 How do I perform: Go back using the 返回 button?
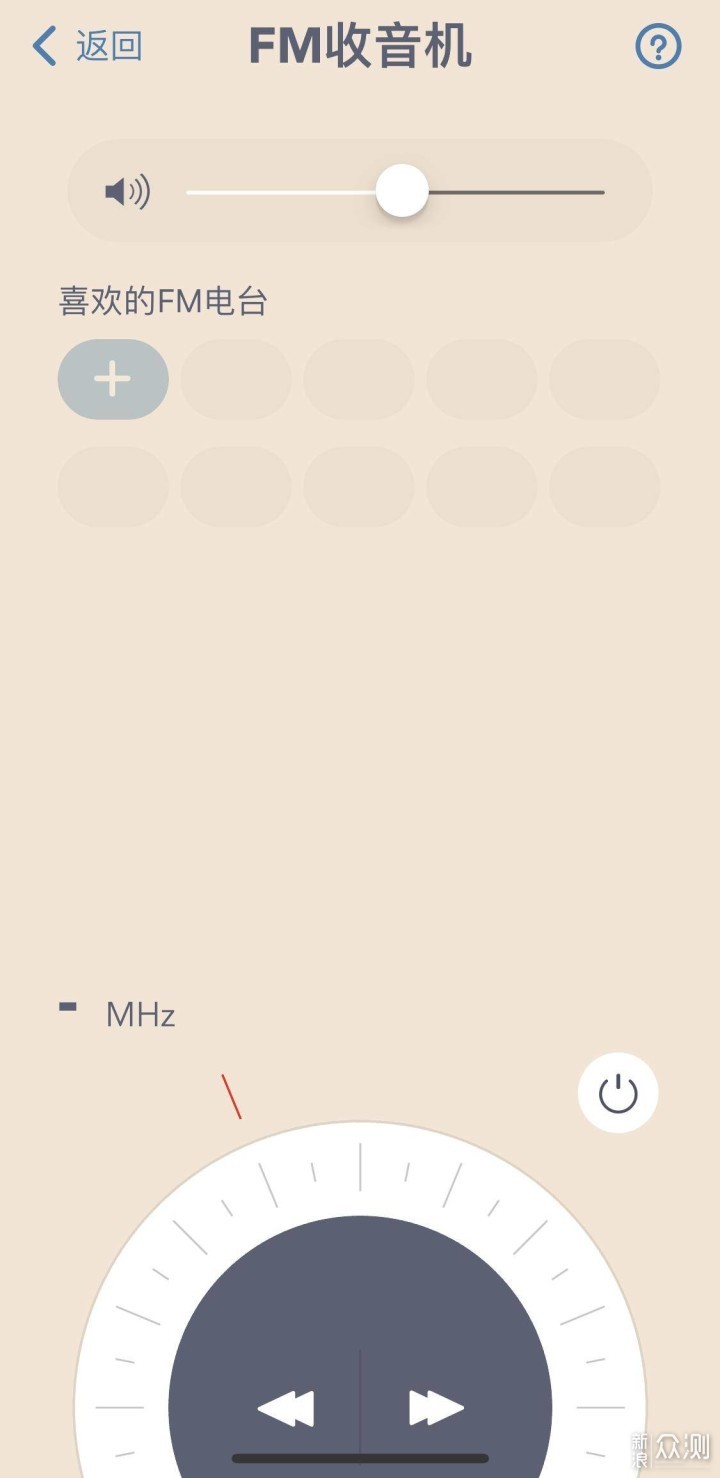coord(87,46)
